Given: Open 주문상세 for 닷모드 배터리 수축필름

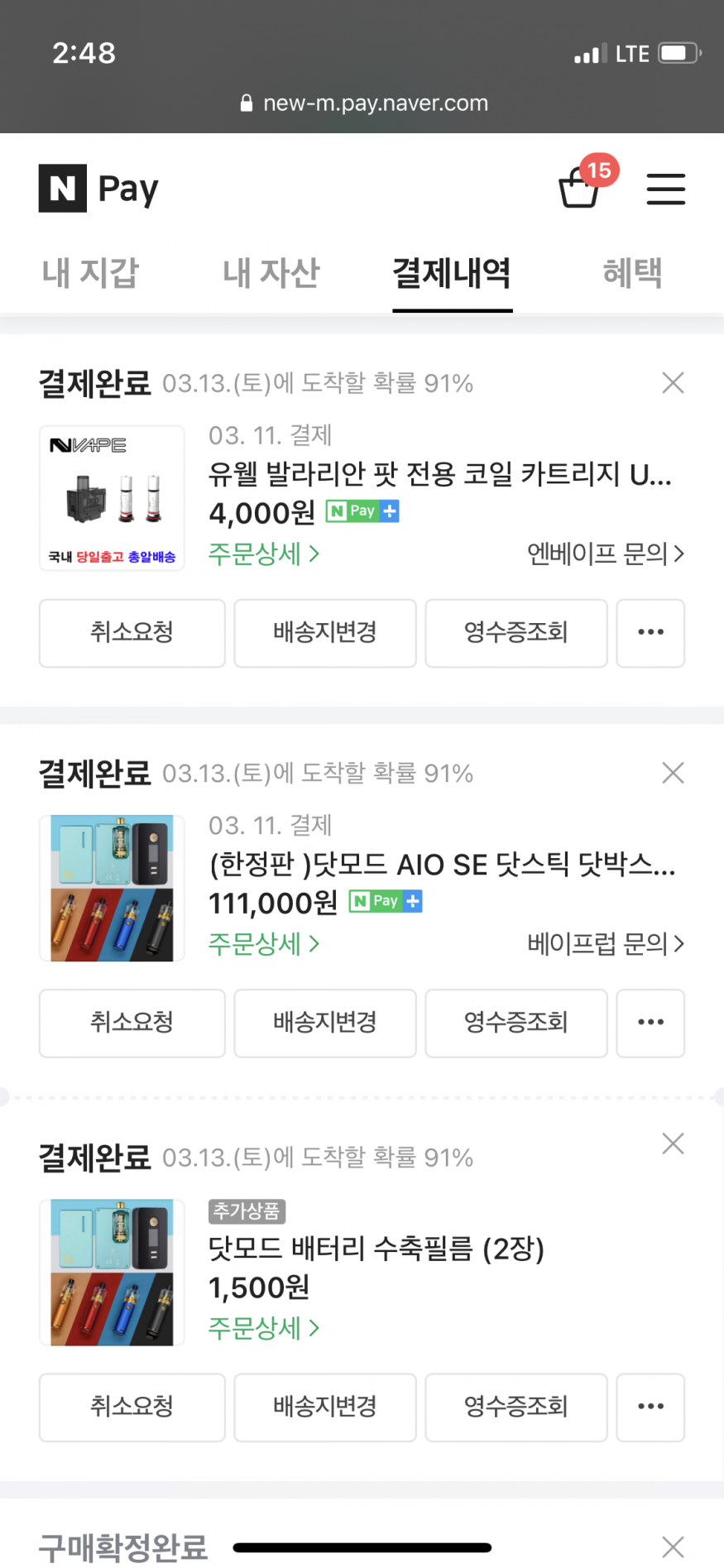Looking at the screenshot, I should click(x=263, y=1328).
